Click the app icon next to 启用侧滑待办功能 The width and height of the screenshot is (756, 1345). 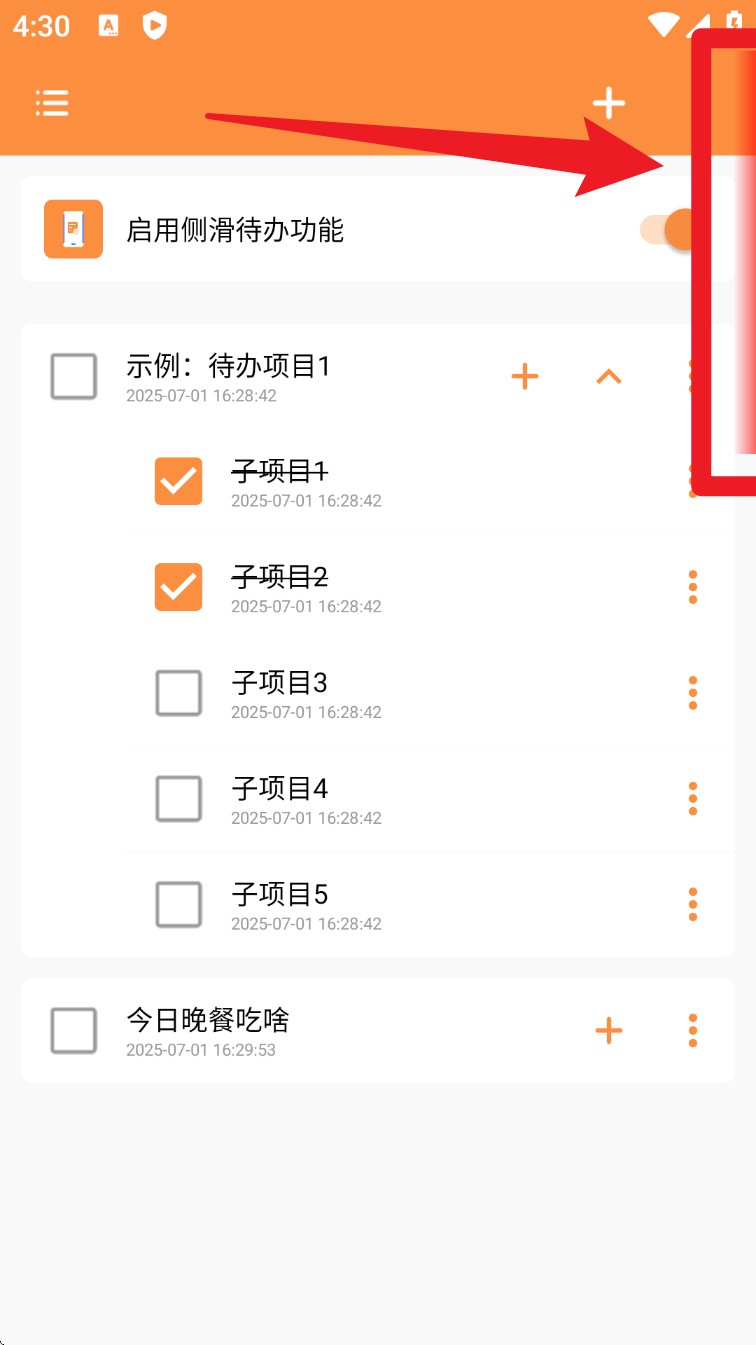click(73, 229)
